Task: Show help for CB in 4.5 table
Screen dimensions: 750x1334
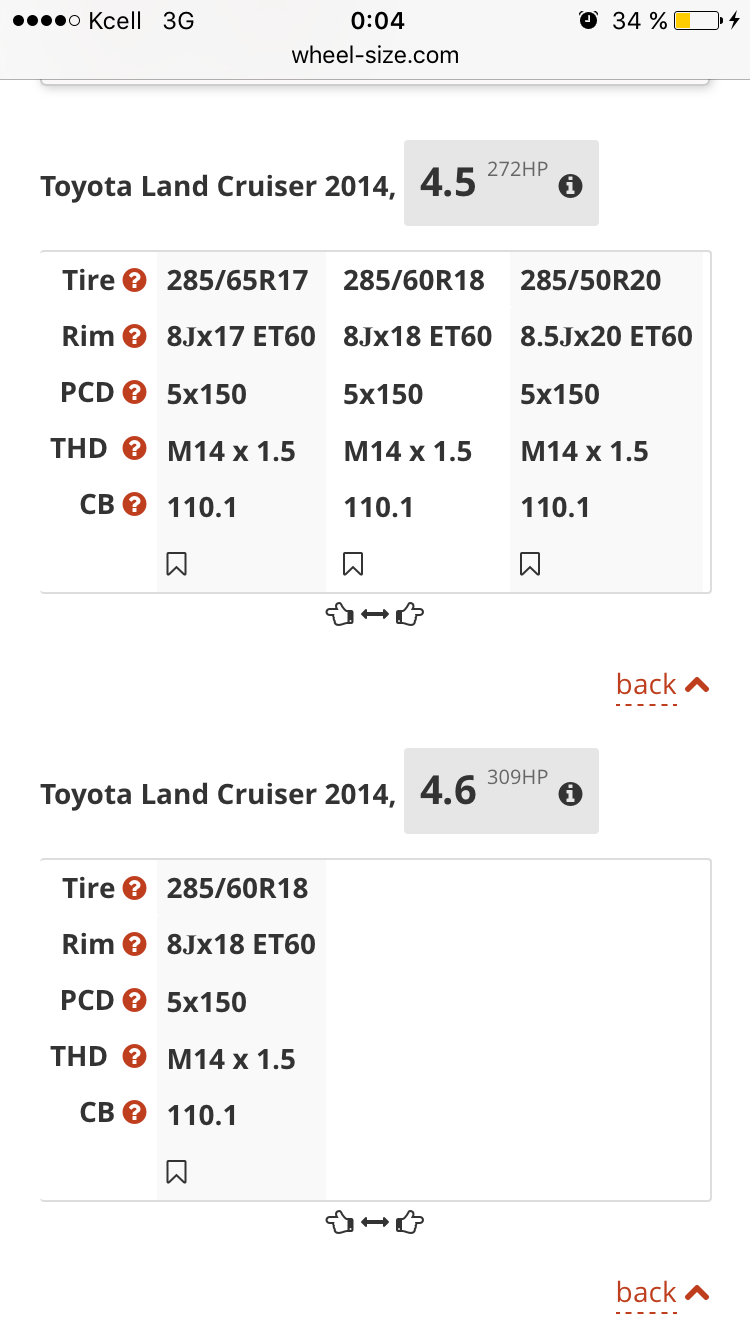Action: [x=135, y=505]
